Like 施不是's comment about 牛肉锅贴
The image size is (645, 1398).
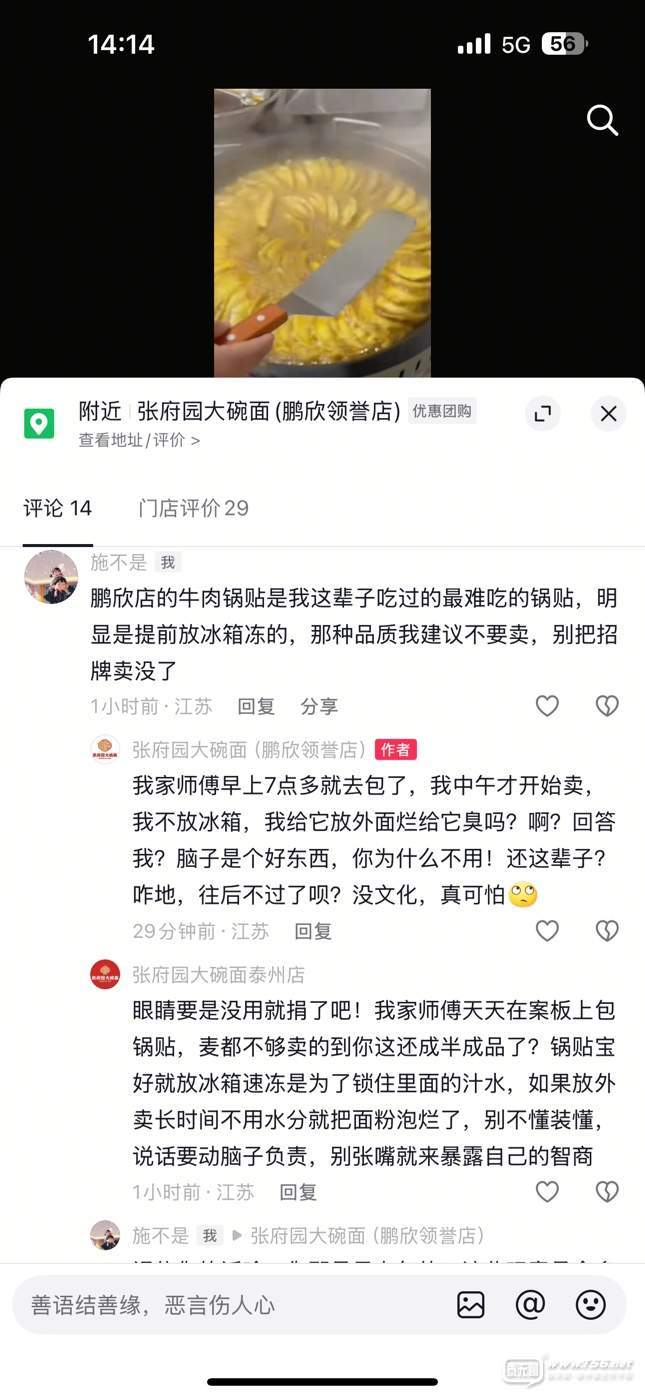coord(547,706)
